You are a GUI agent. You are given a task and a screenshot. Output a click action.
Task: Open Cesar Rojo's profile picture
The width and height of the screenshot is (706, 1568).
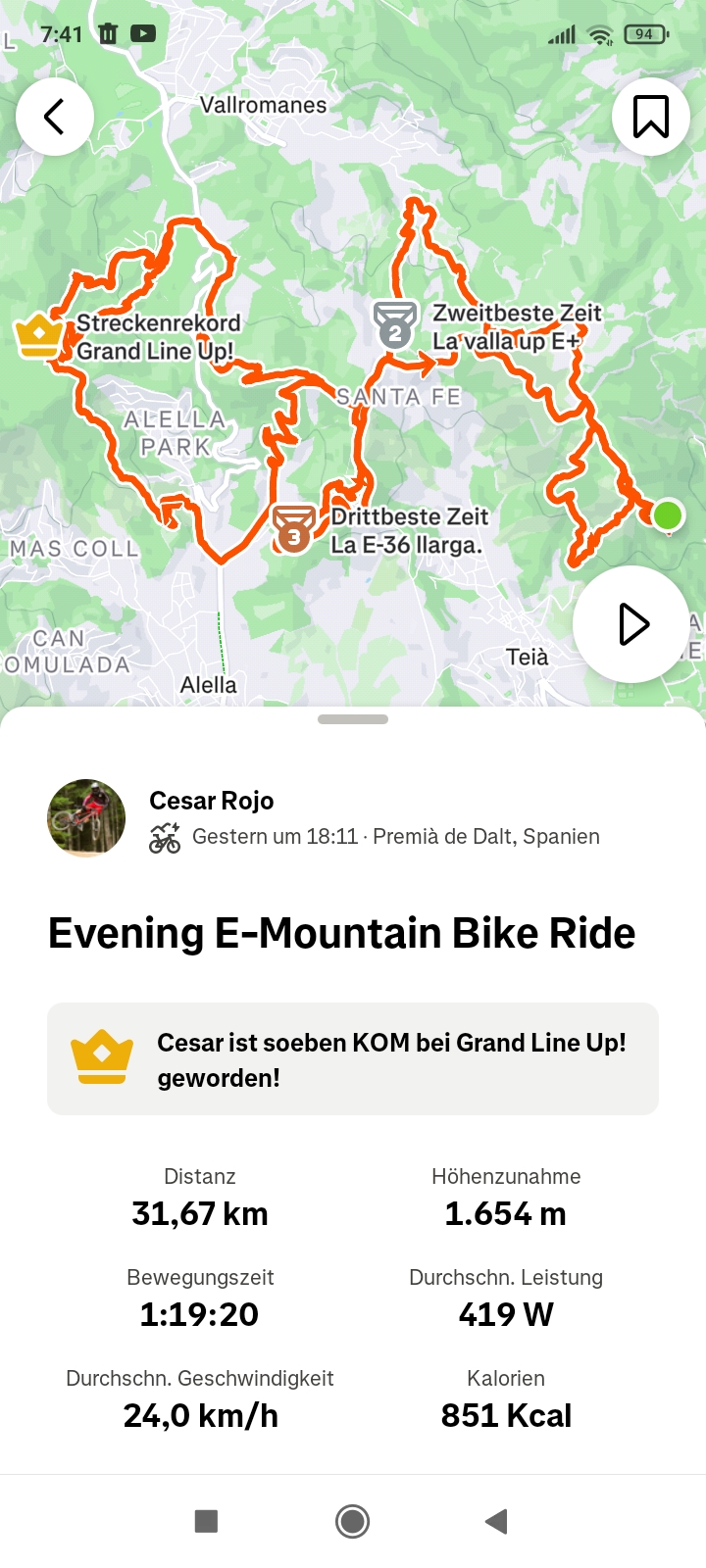86,818
